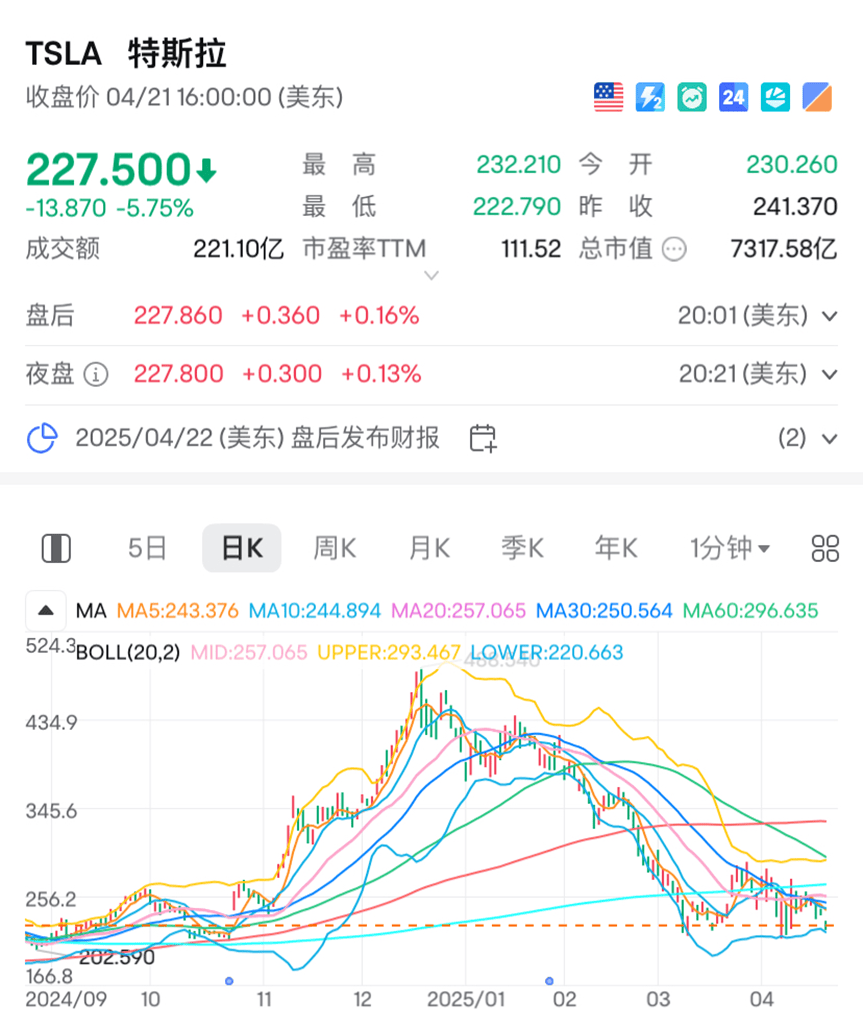Screen dimensions: 863x1030
Task: Click the US flag market icon
Action: pyautogui.click(x=608, y=97)
